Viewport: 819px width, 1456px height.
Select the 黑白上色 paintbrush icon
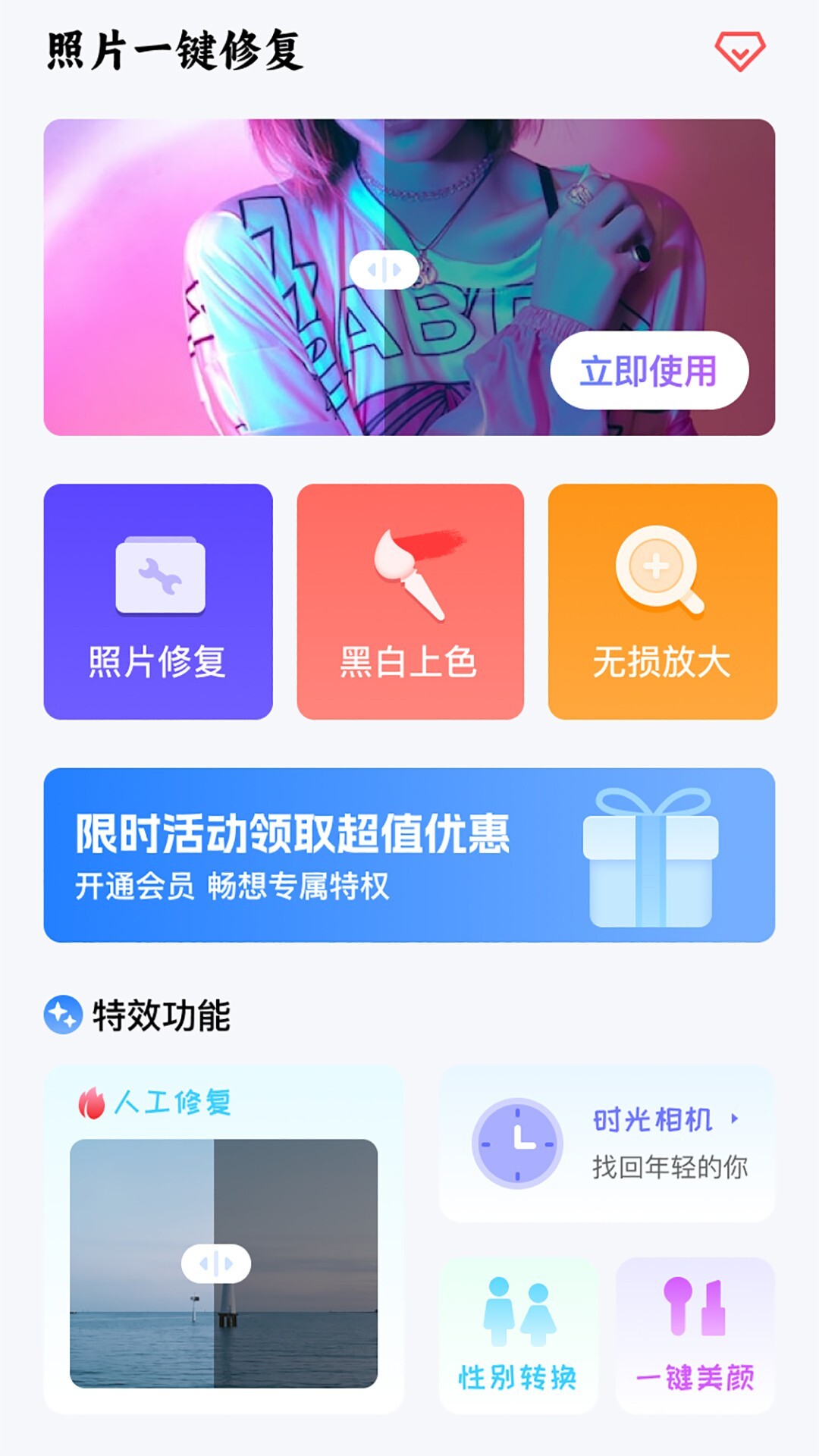[x=410, y=573]
